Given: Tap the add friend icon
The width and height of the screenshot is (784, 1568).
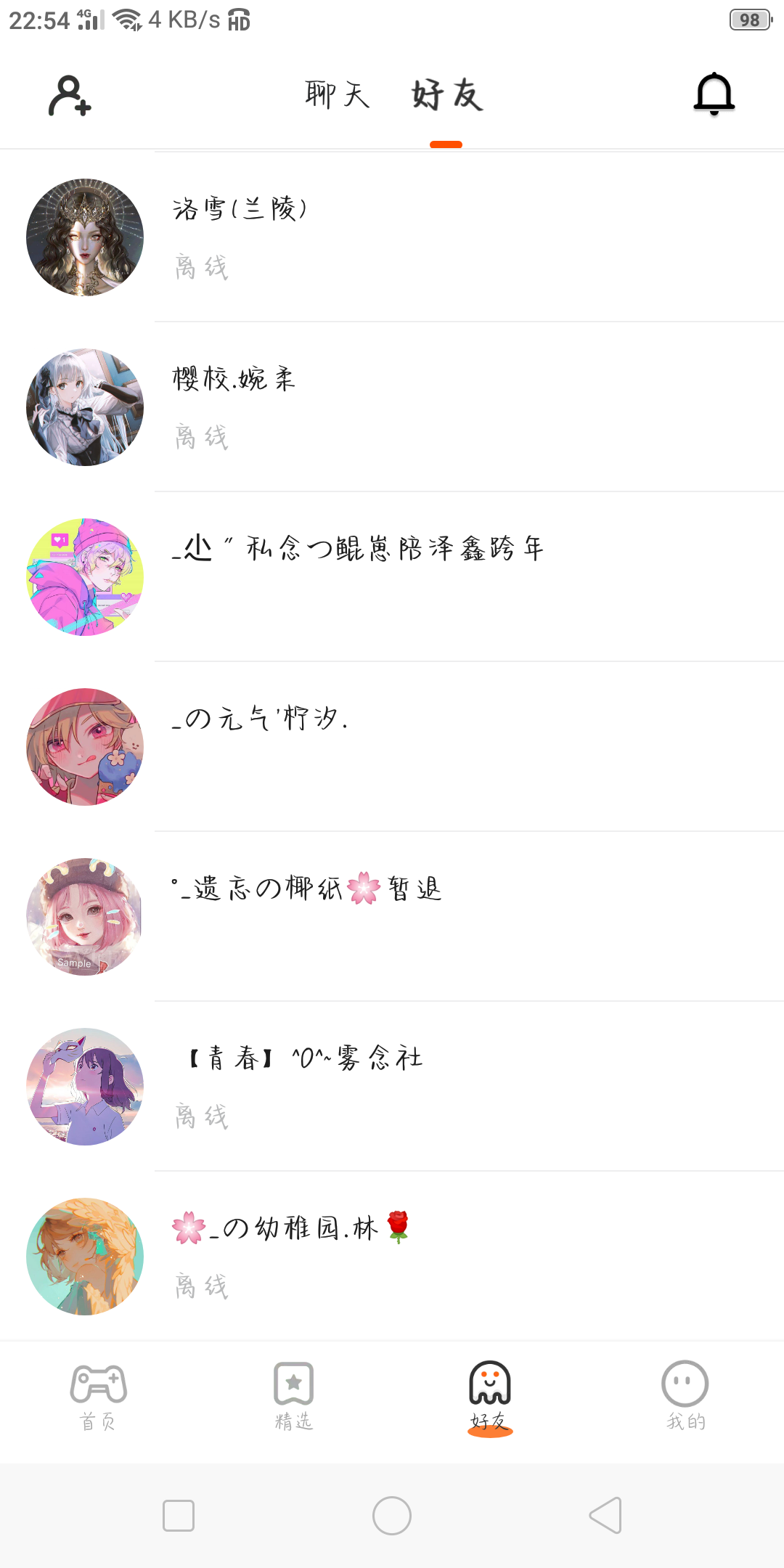Looking at the screenshot, I should 70,96.
